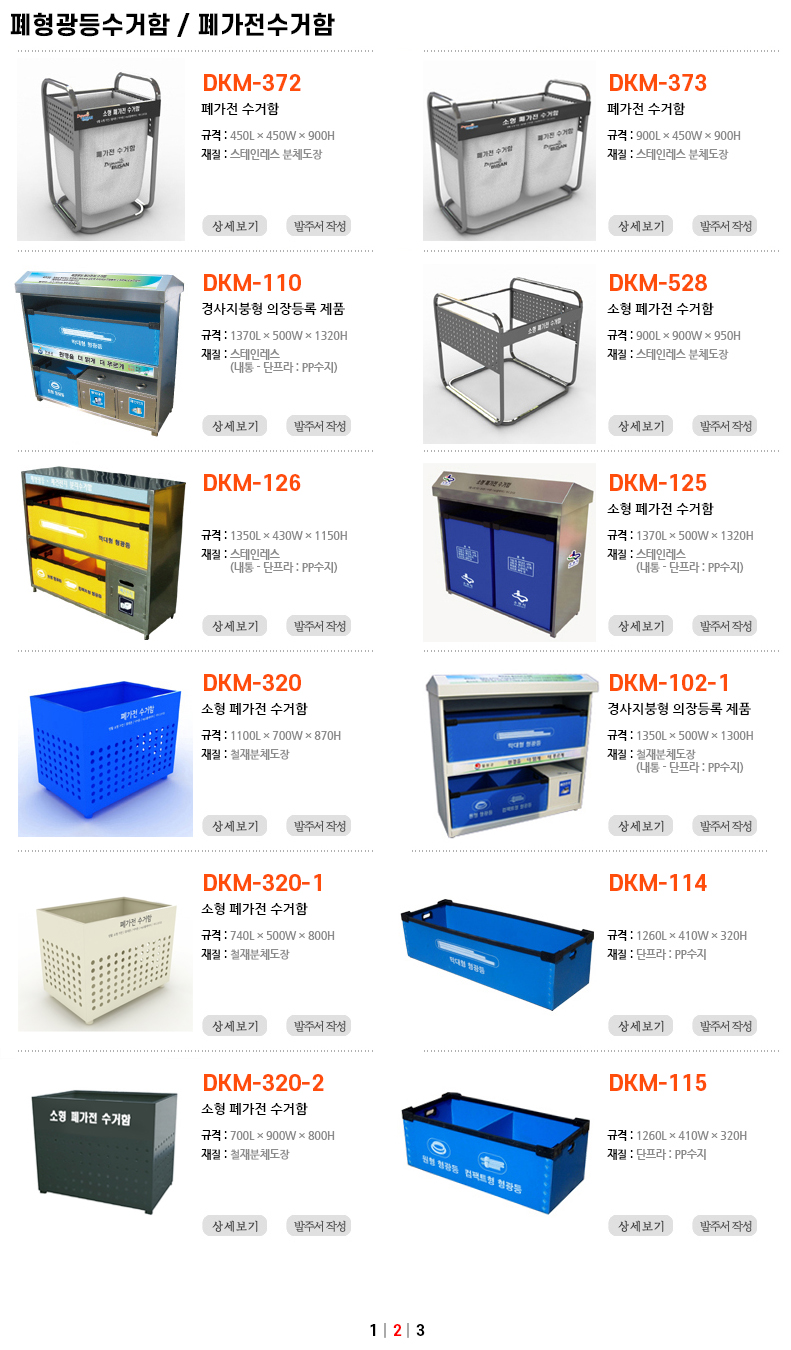
Task: Open 상세보기 for DKM-114
Action: coord(640,1026)
